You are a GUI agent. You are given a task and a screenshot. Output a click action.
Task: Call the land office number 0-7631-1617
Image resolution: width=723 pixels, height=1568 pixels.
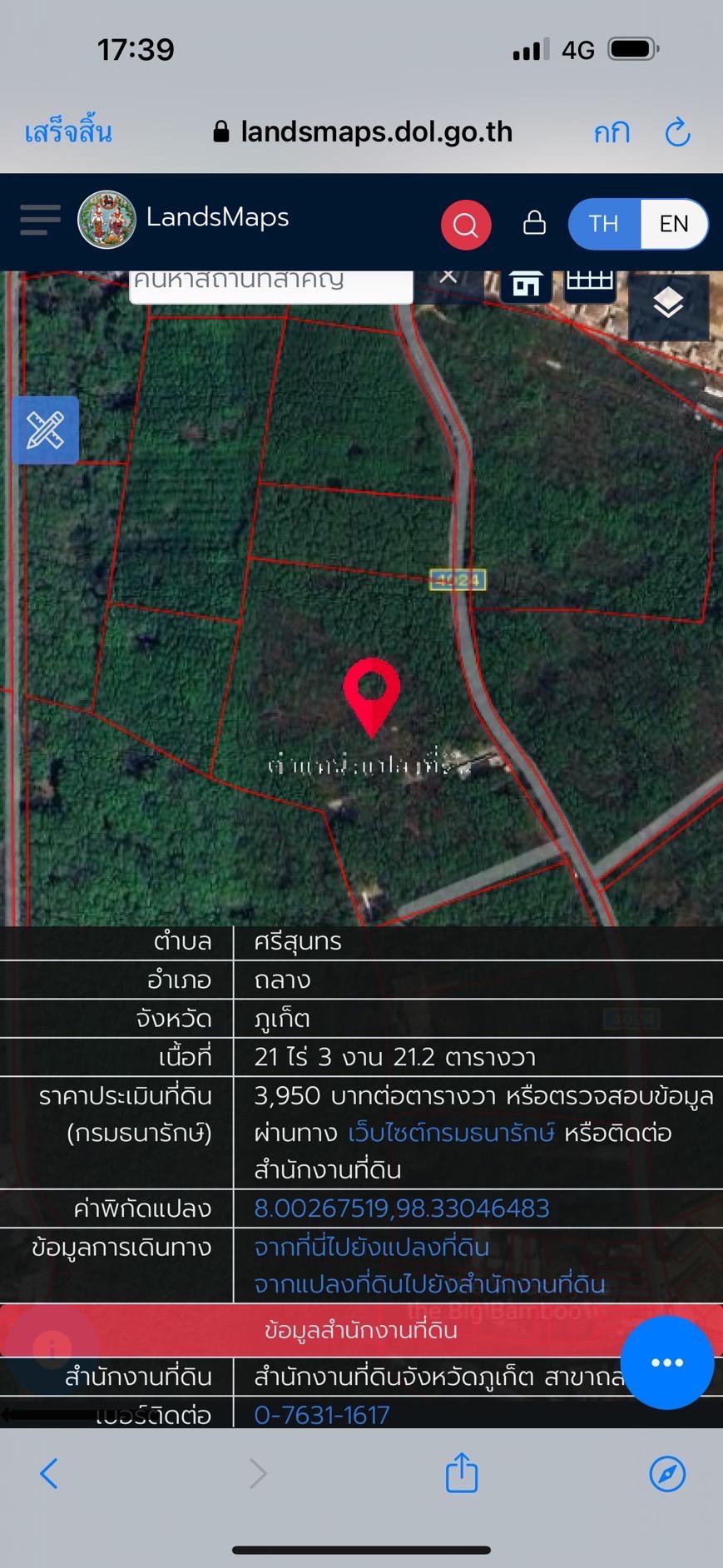click(322, 1415)
